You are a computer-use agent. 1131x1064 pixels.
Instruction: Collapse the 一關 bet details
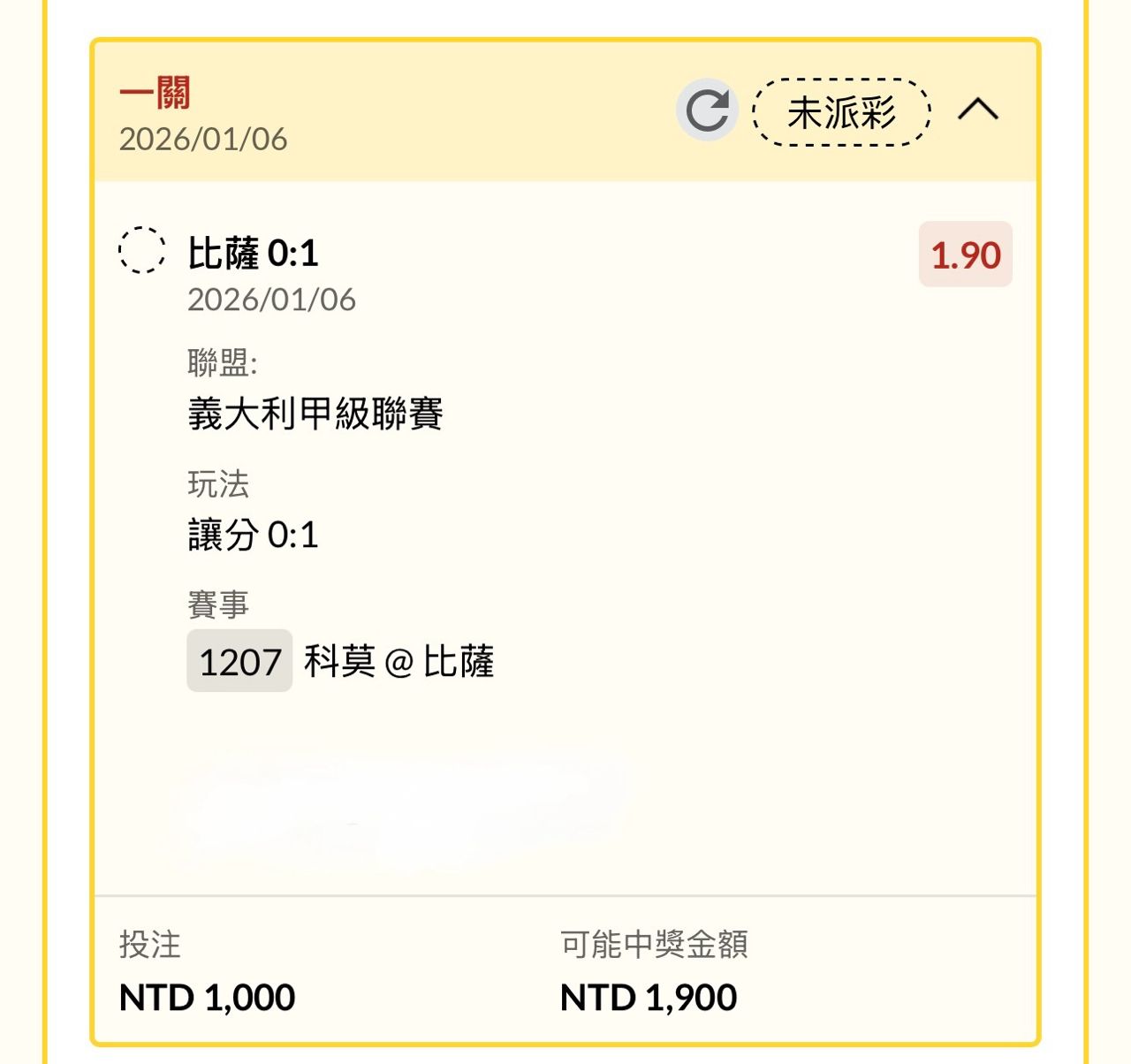tap(978, 110)
